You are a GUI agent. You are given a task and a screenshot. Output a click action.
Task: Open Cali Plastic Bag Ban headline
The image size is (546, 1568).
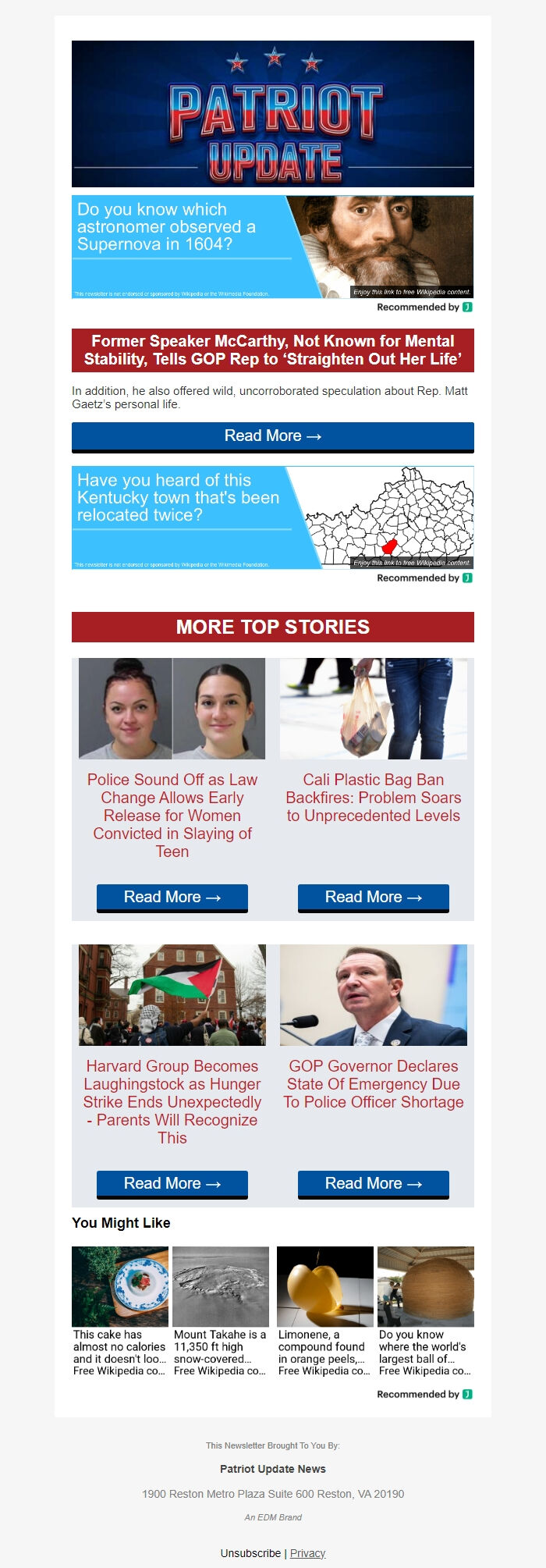tap(373, 797)
